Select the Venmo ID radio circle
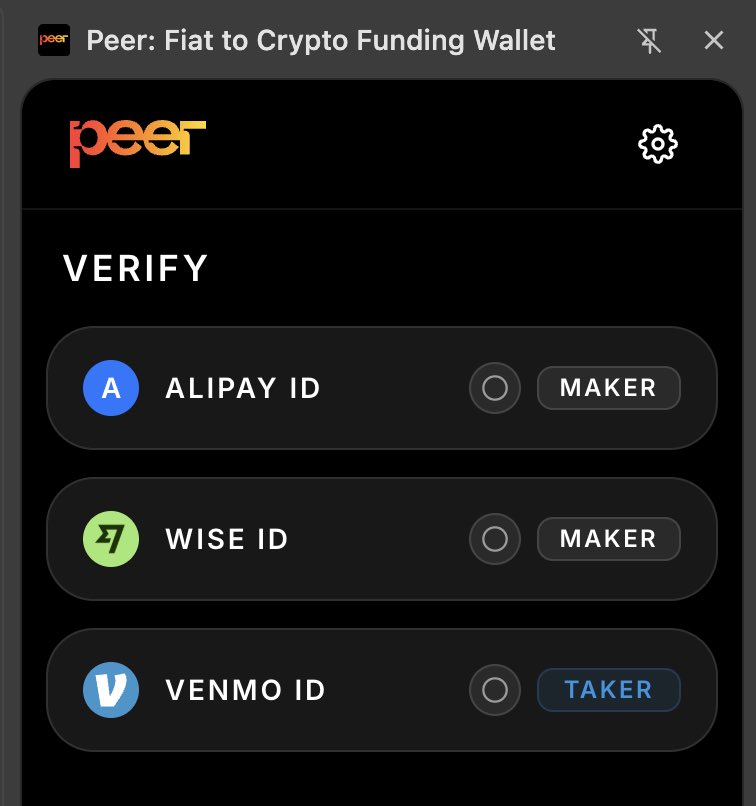756x806 pixels. point(495,690)
